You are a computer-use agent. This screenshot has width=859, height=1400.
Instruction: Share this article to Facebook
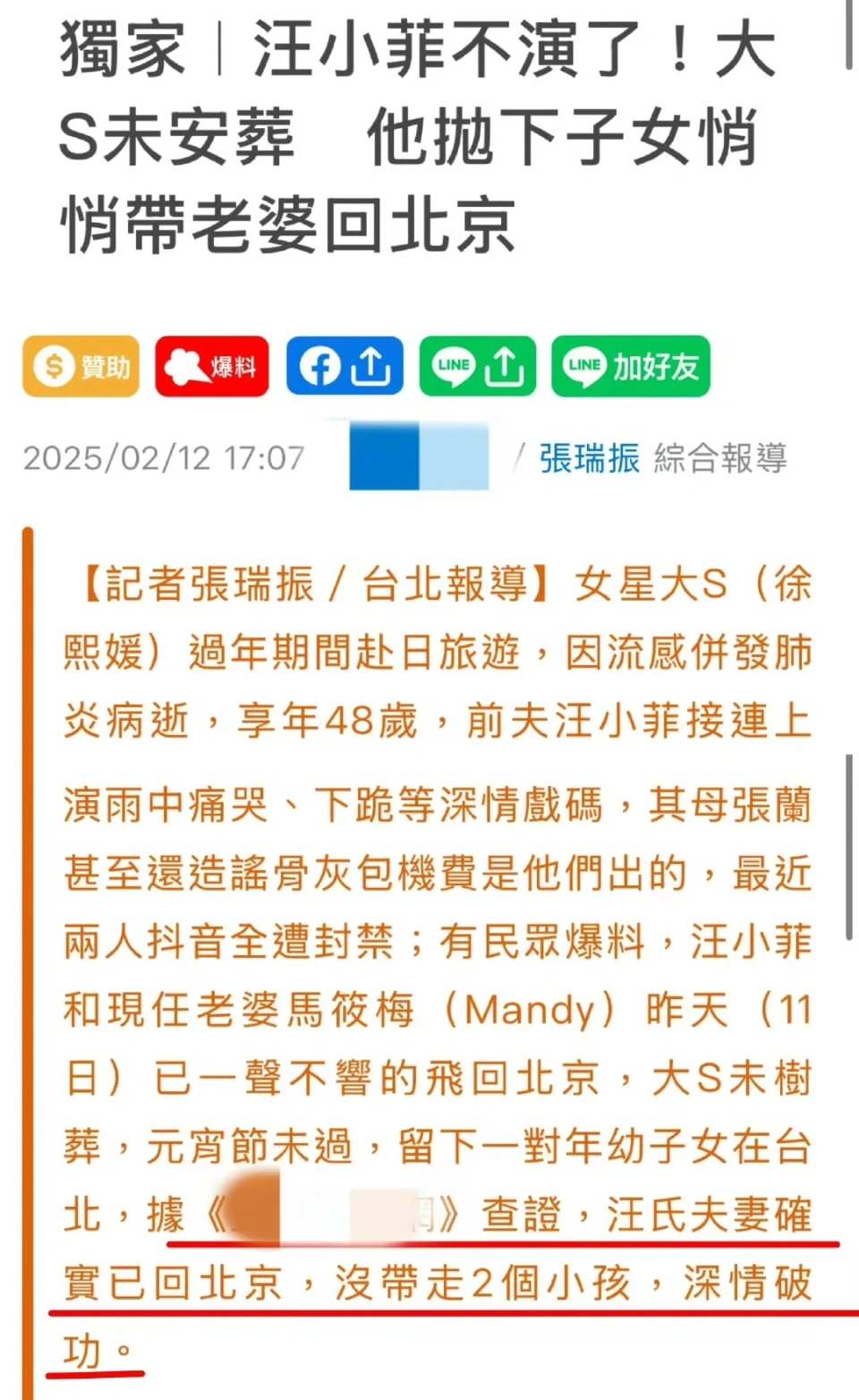[344, 366]
